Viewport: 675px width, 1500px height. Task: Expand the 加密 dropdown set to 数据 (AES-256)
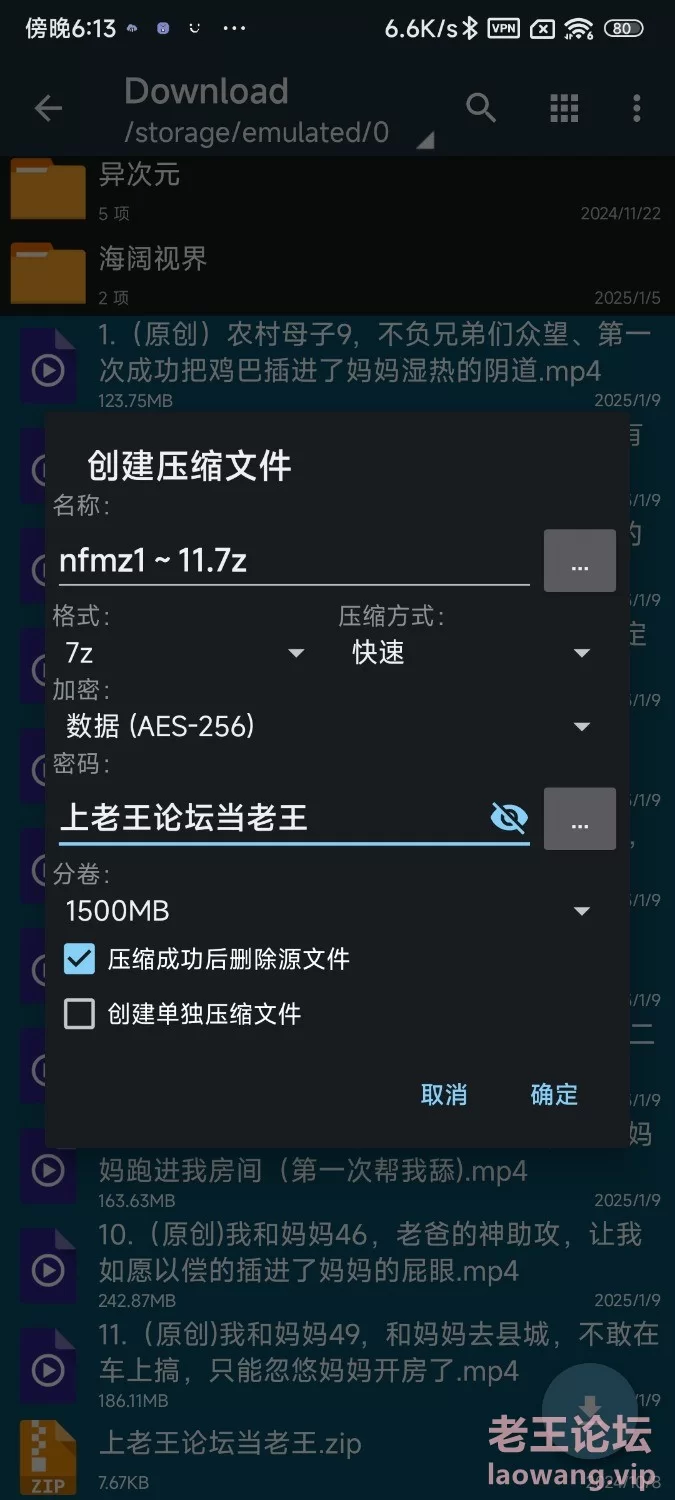pos(328,726)
